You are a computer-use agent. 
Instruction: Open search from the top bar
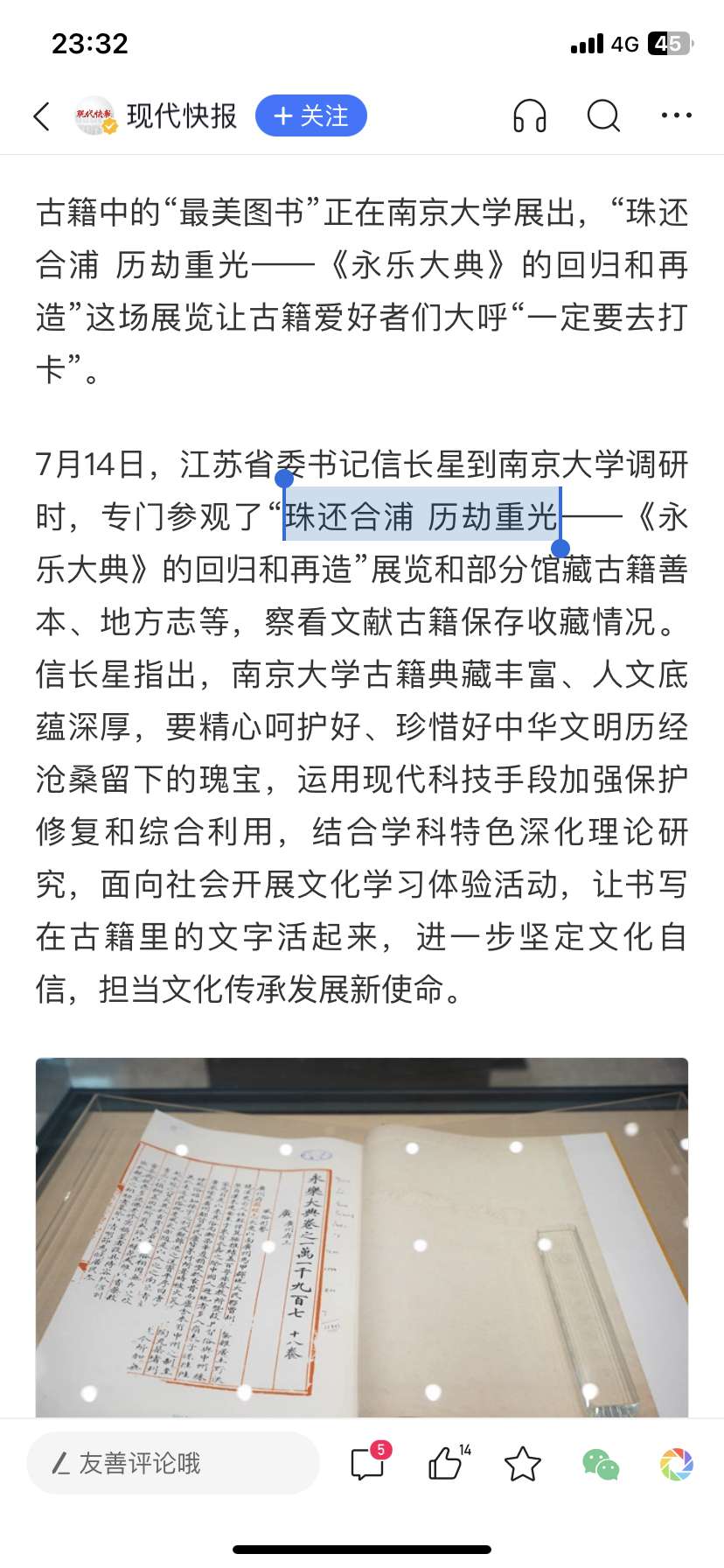[603, 115]
